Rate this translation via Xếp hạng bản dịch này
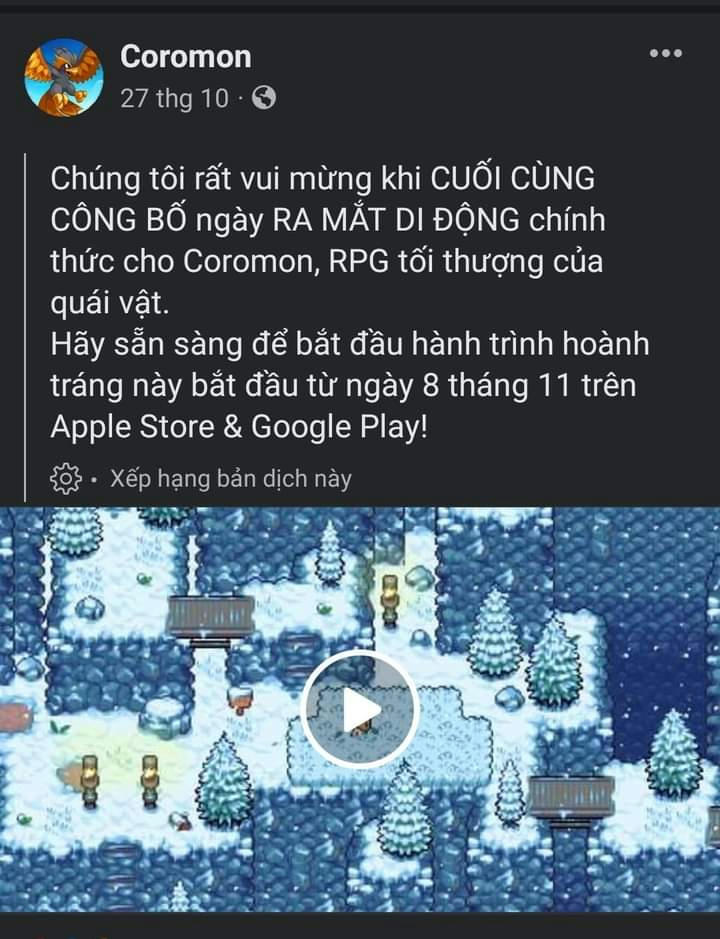This screenshot has height=939, width=720. click(231, 479)
